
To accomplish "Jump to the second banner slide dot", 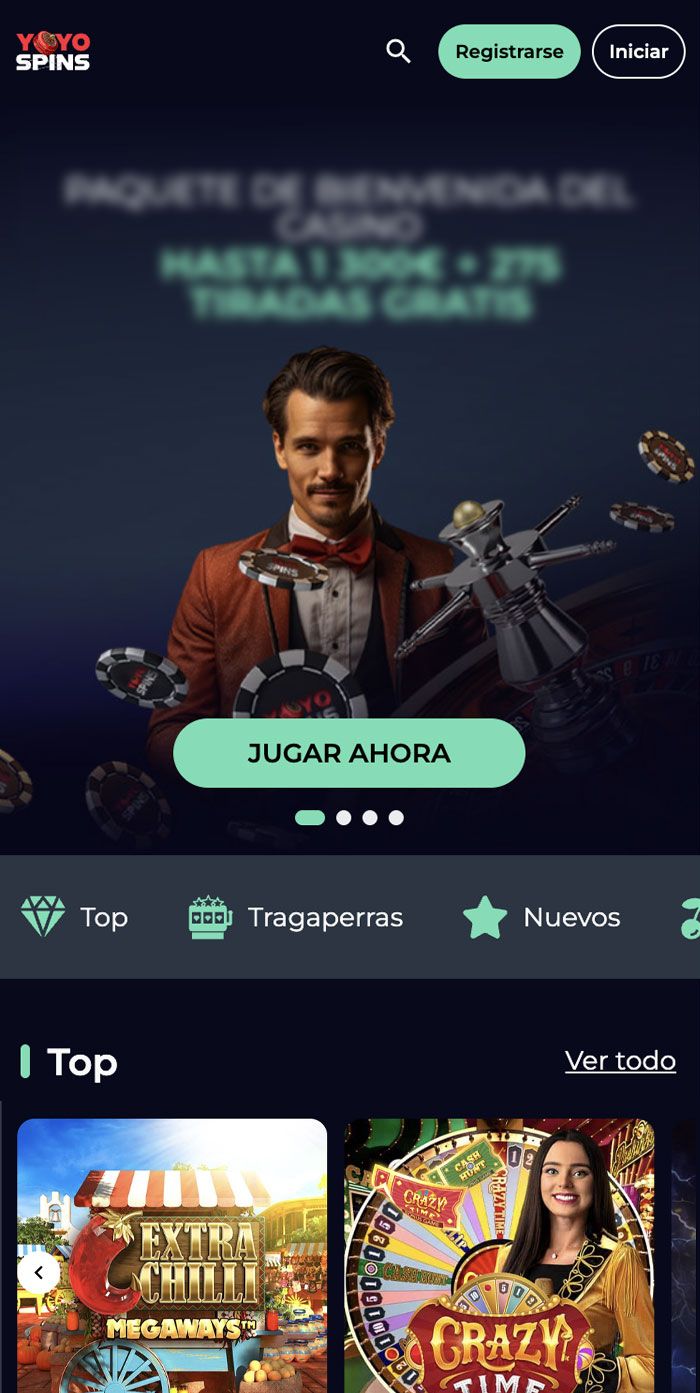I will pos(344,818).
